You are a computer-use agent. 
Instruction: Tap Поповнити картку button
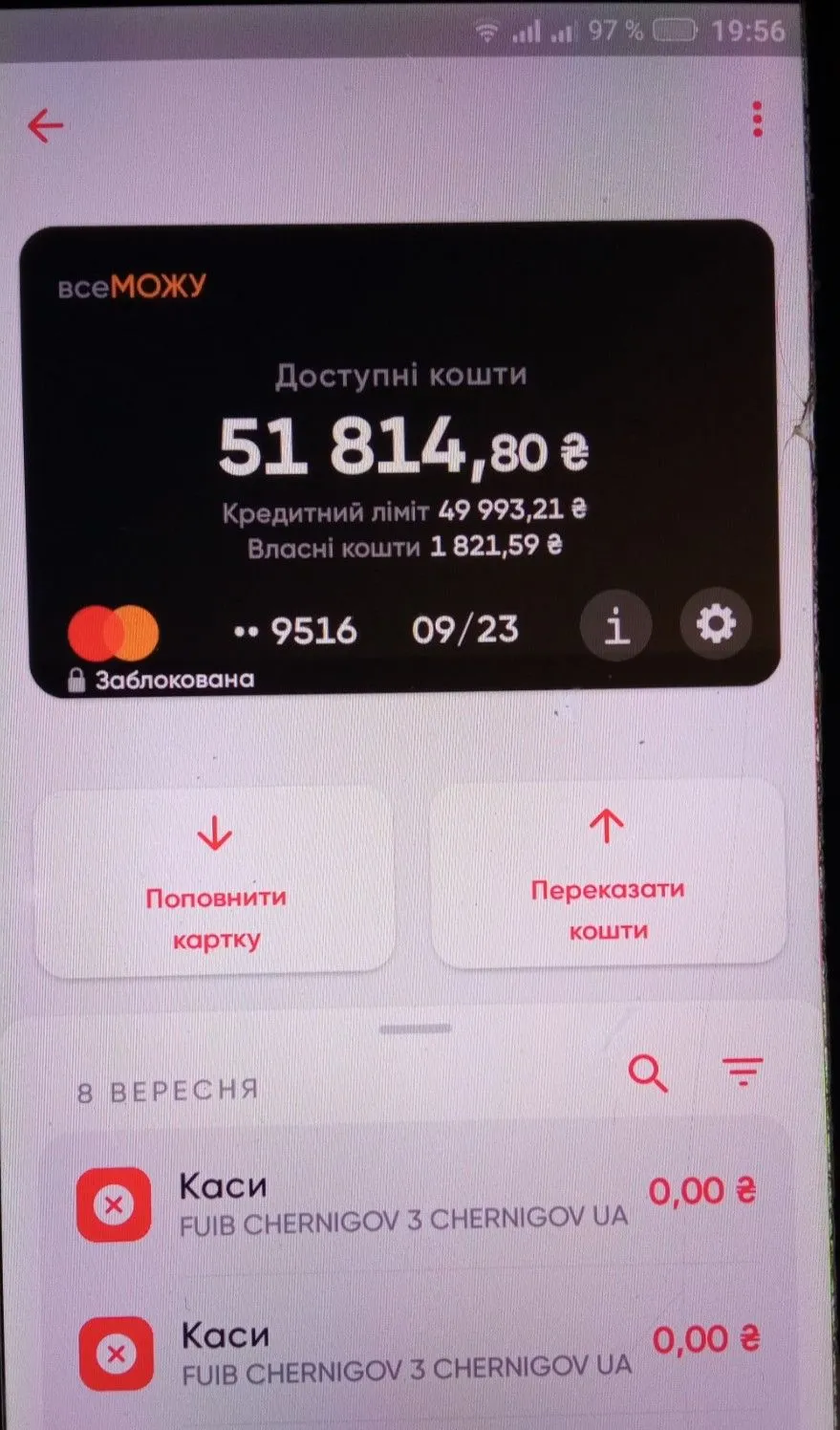tap(215, 882)
